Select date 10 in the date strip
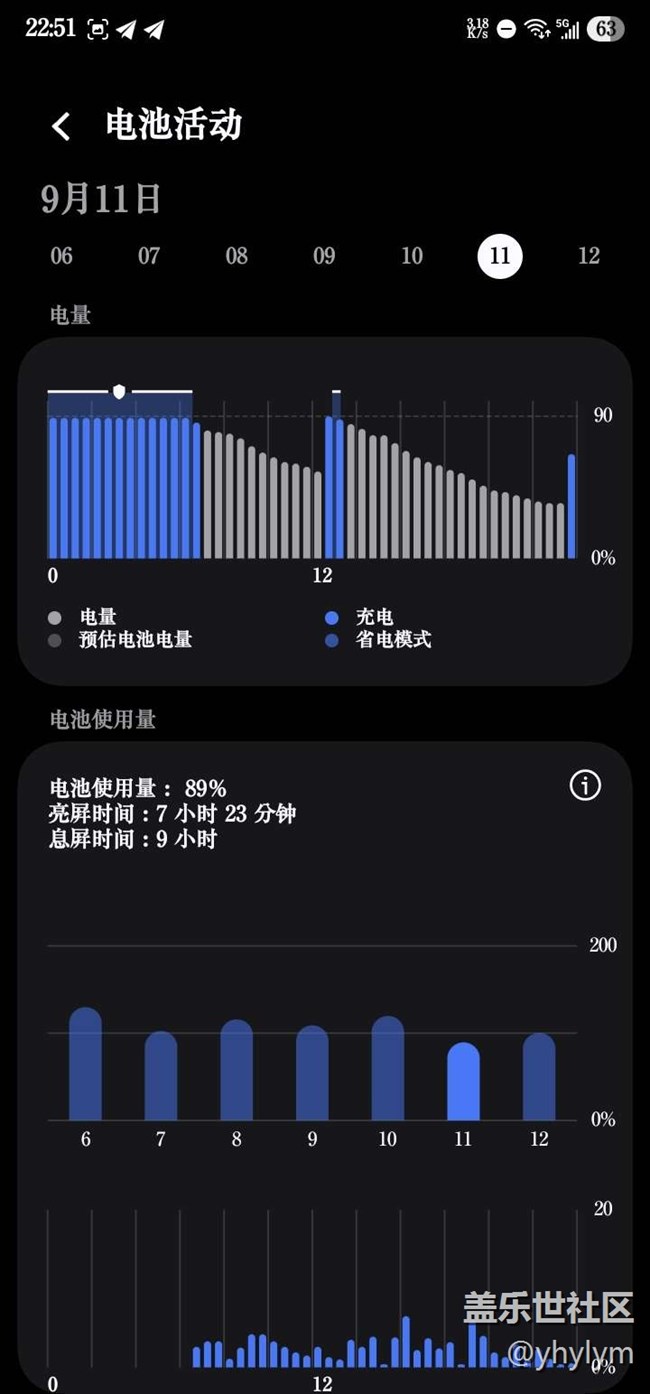This screenshot has height=1394, width=650. 412,256
